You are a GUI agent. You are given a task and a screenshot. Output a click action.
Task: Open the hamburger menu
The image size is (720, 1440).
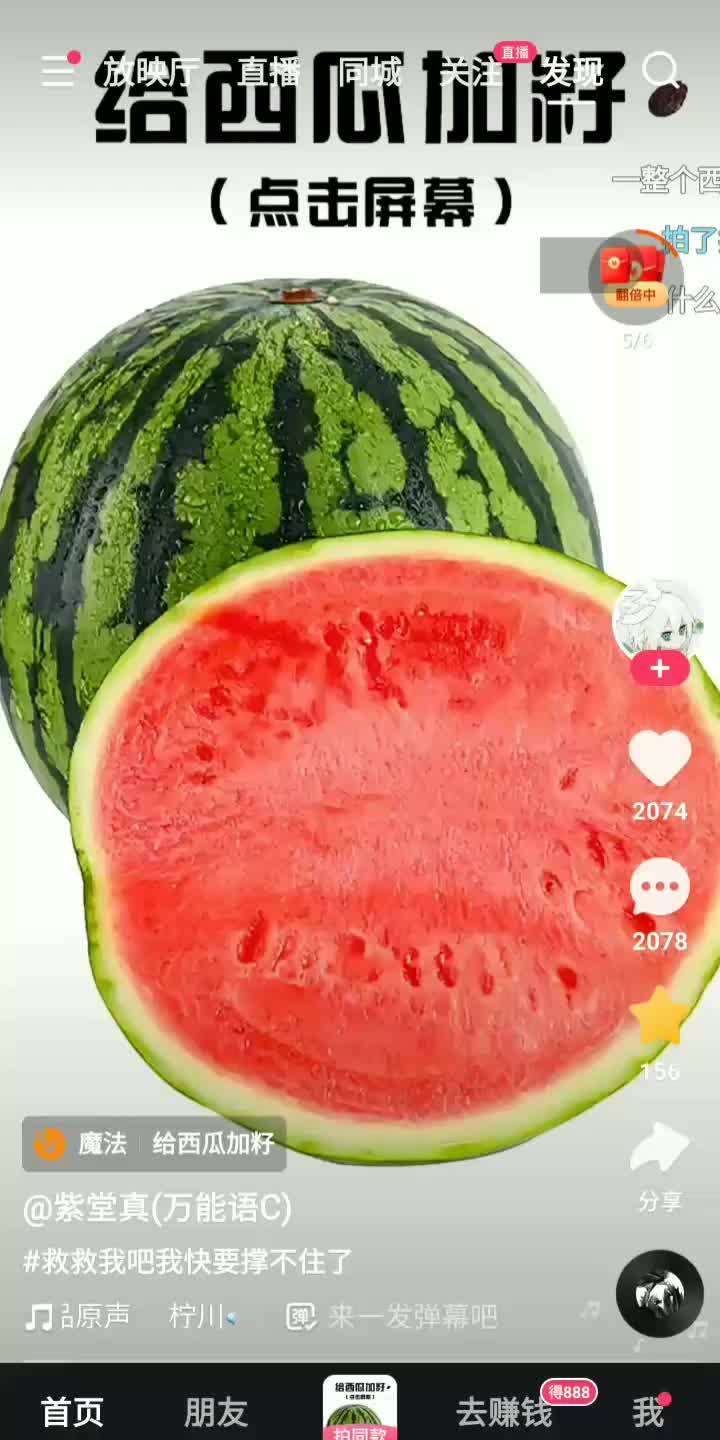pos(58,70)
